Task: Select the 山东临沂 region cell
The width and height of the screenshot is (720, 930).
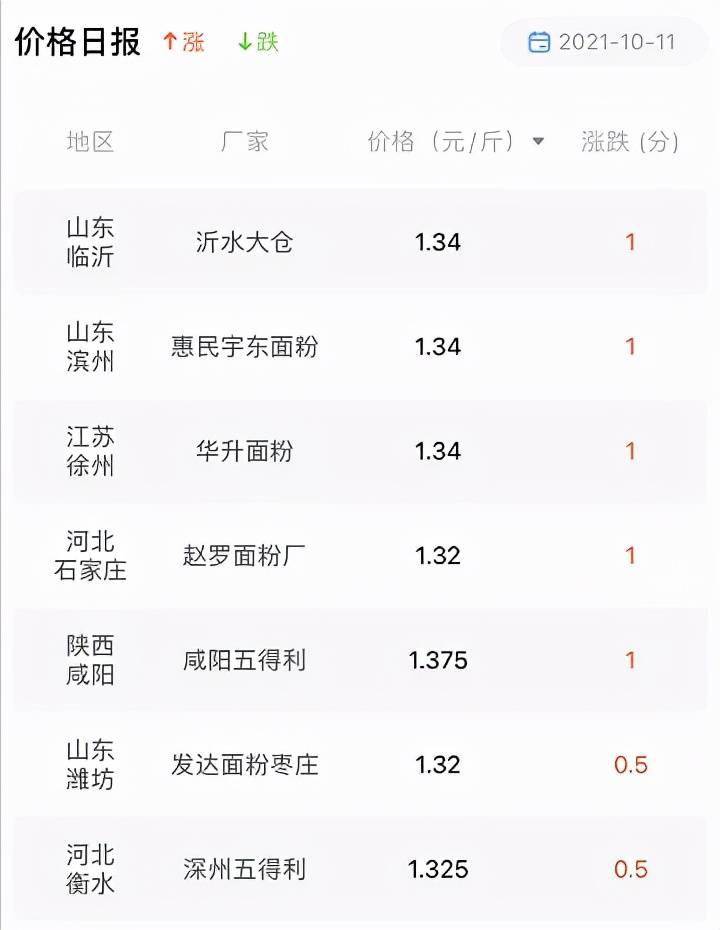Action: pos(88,241)
